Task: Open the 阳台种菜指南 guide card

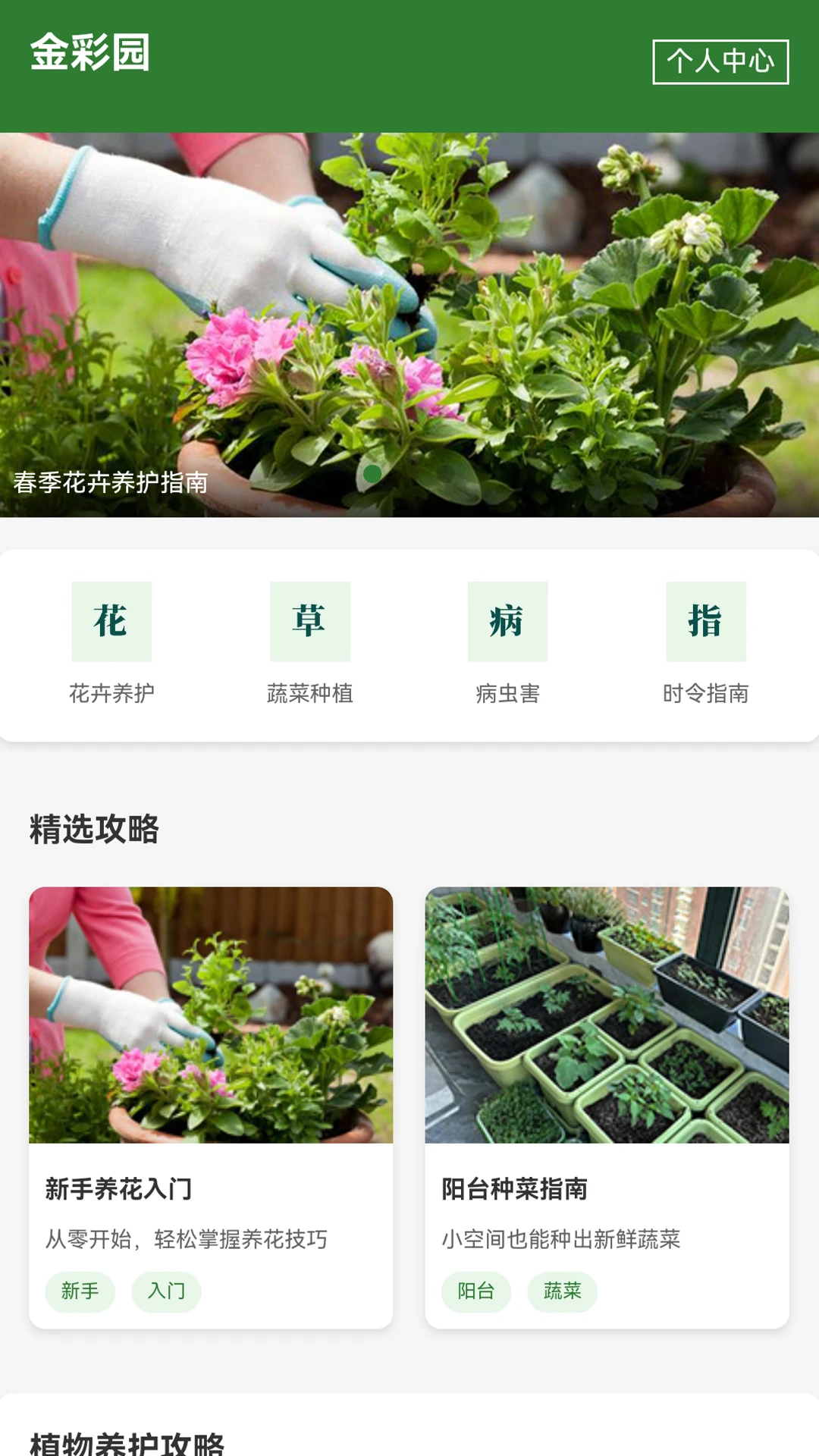Action: (607, 1107)
